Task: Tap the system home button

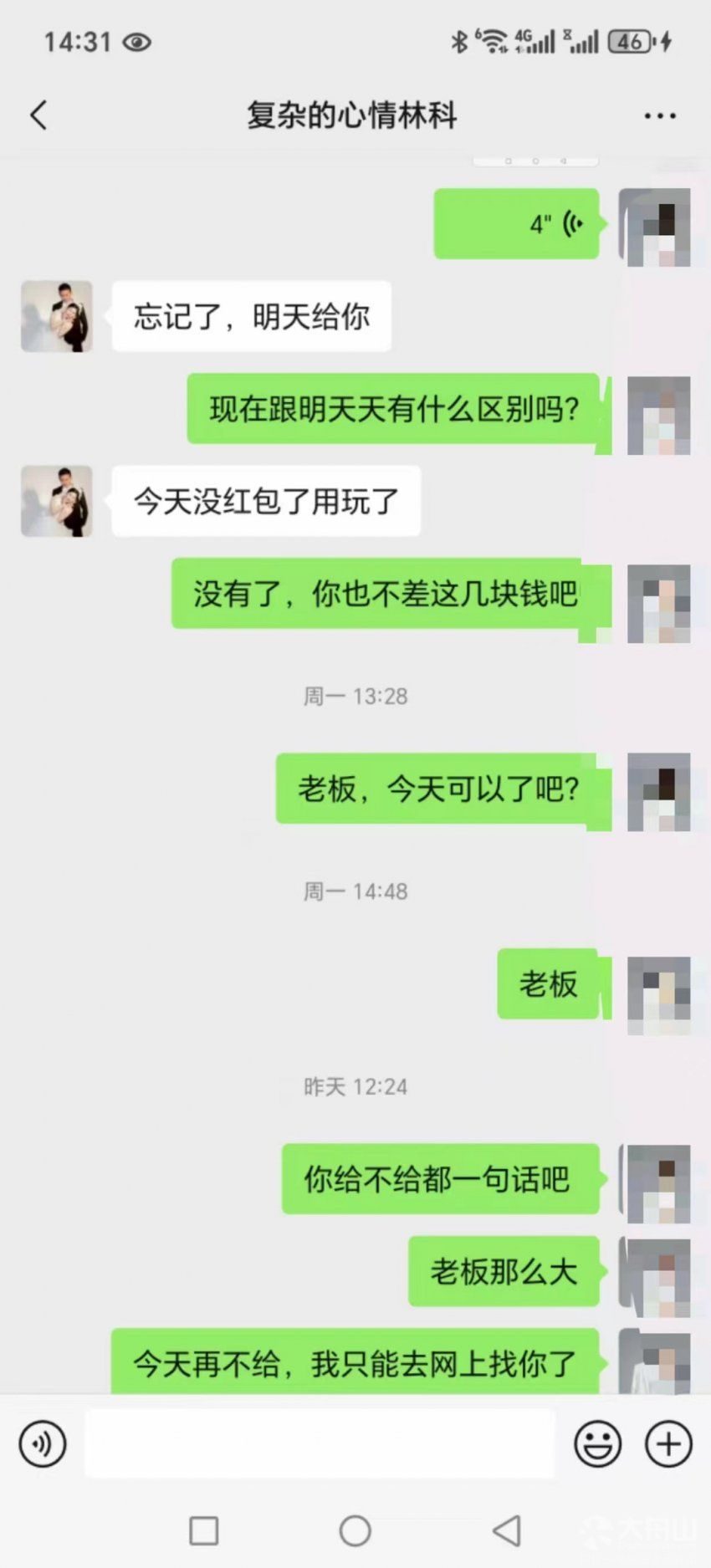Action: tap(355, 1530)
